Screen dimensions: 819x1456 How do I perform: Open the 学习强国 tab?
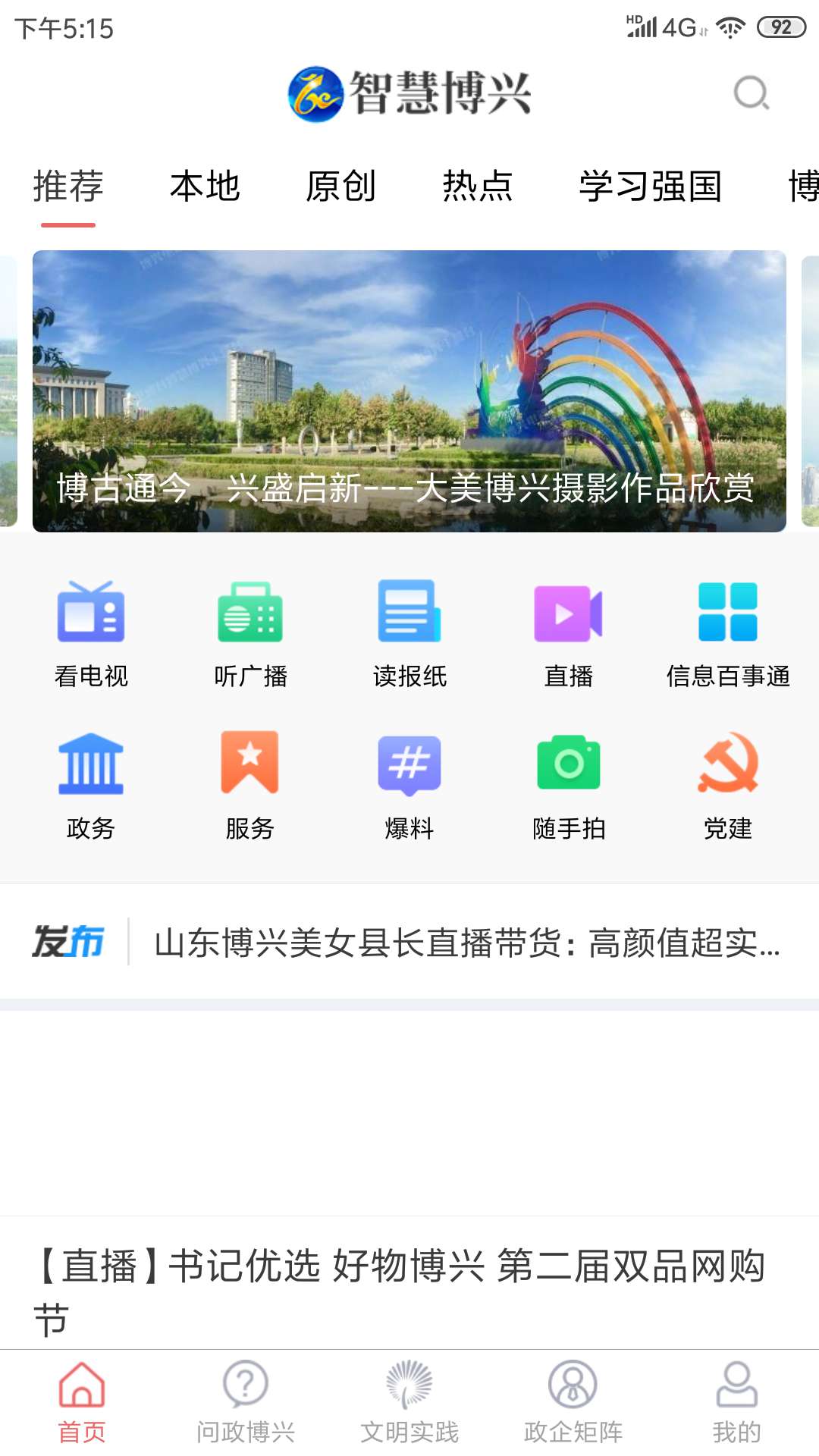click(650, 187)
